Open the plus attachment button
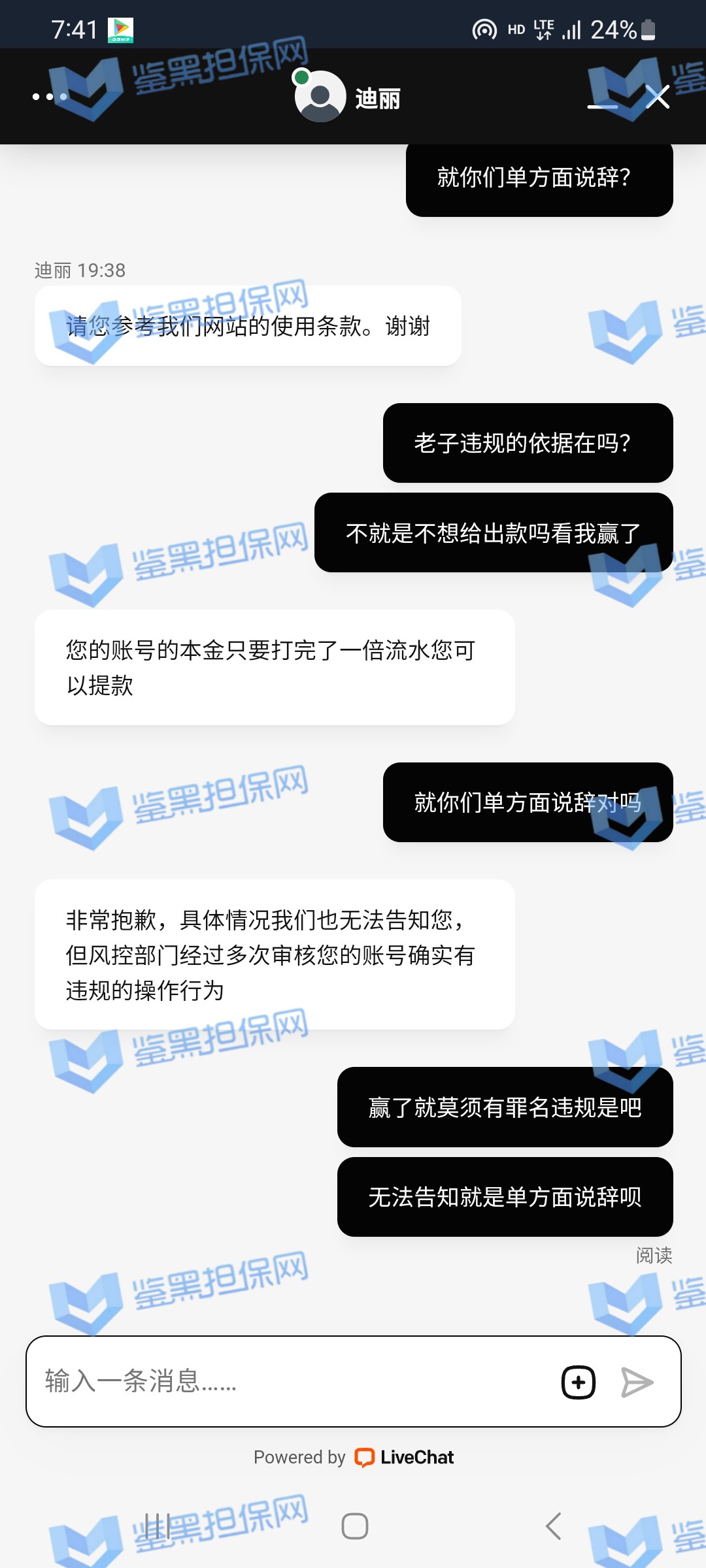The height and width of the screenshot is (1568, 706). tap(579, 1382)
